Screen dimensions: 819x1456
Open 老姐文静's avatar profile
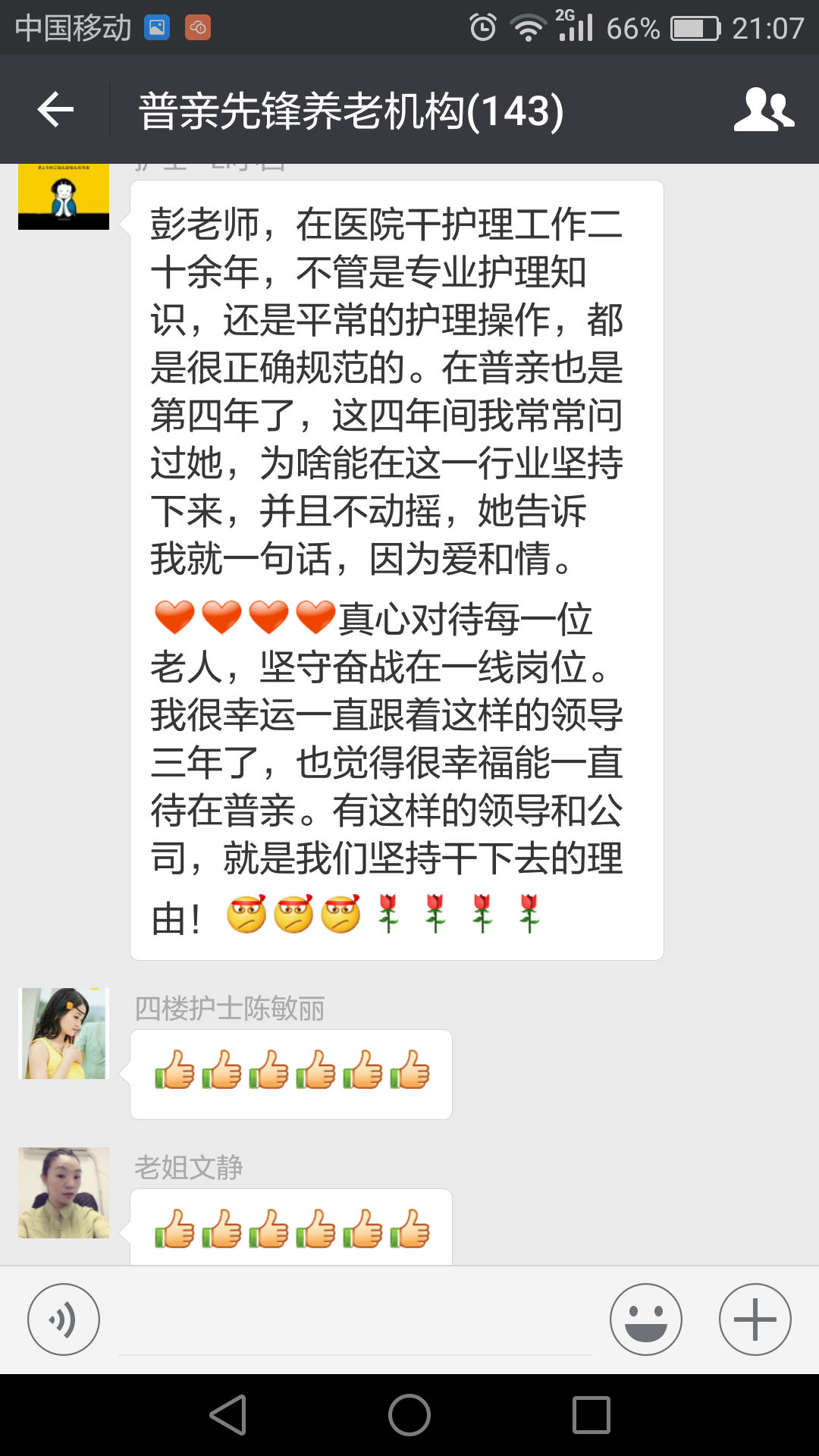point(64,1193)
